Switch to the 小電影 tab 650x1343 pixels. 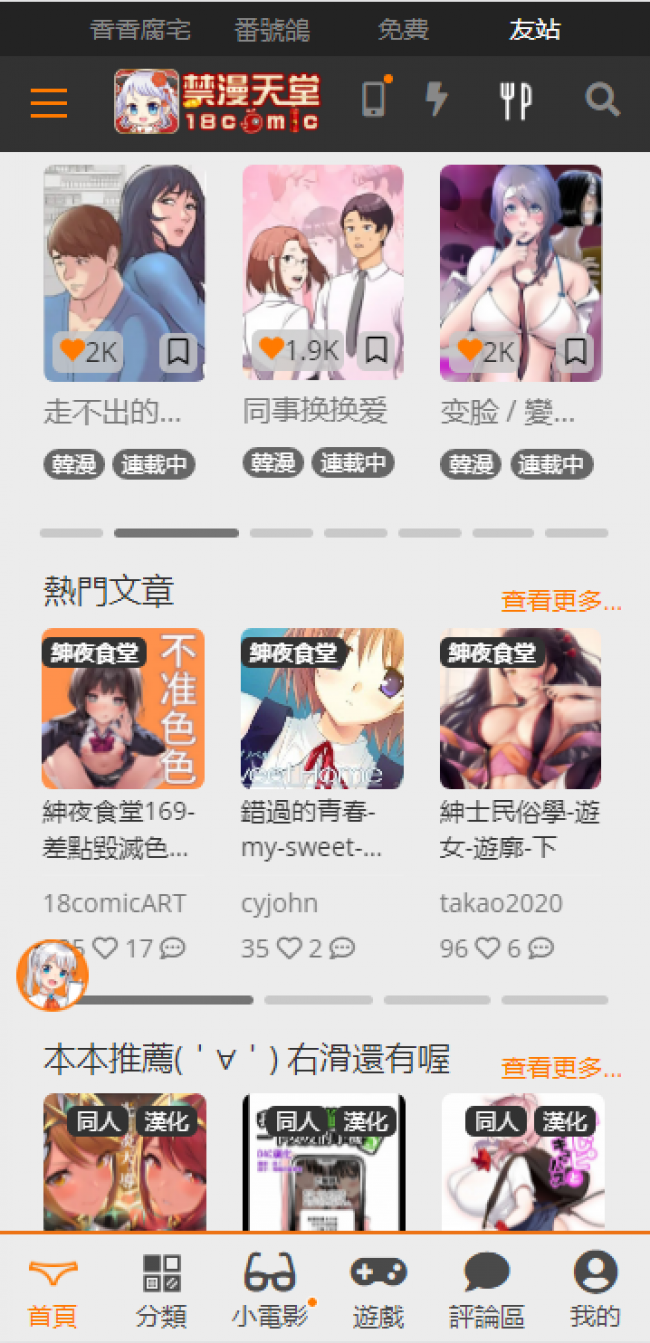[x=270, y=1289]
